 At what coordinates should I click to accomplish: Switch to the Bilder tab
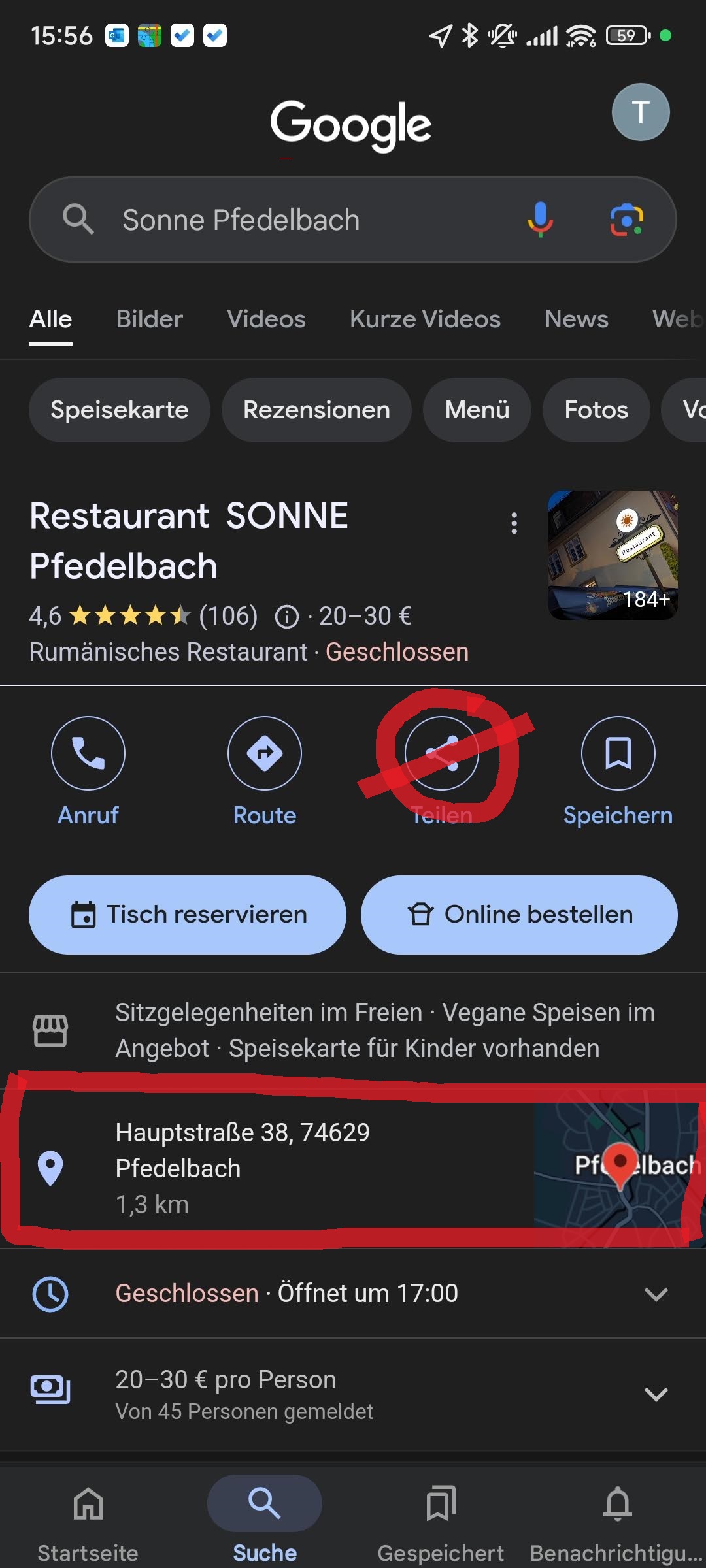[149, 319]
